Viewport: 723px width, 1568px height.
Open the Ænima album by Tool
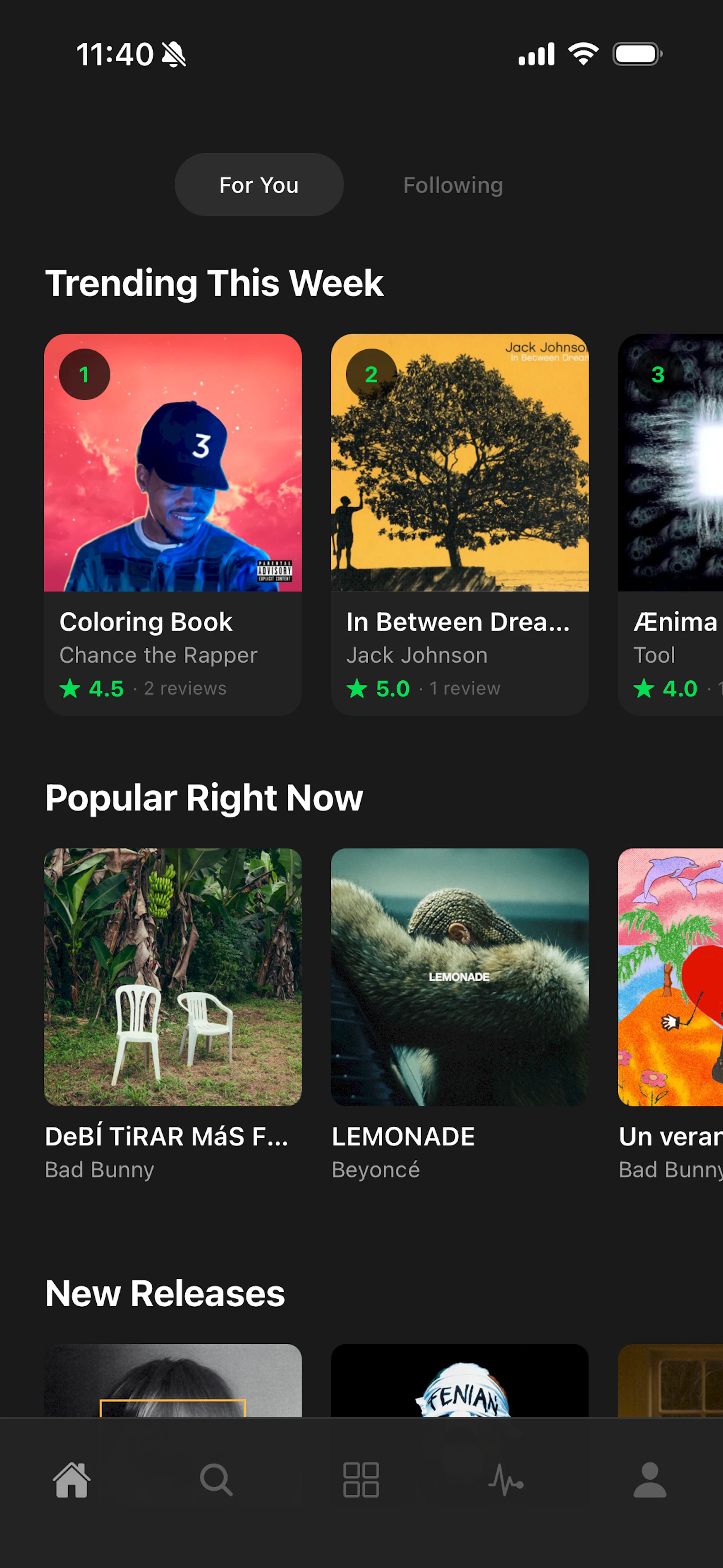pyautogui.click(x=671, y=524)
